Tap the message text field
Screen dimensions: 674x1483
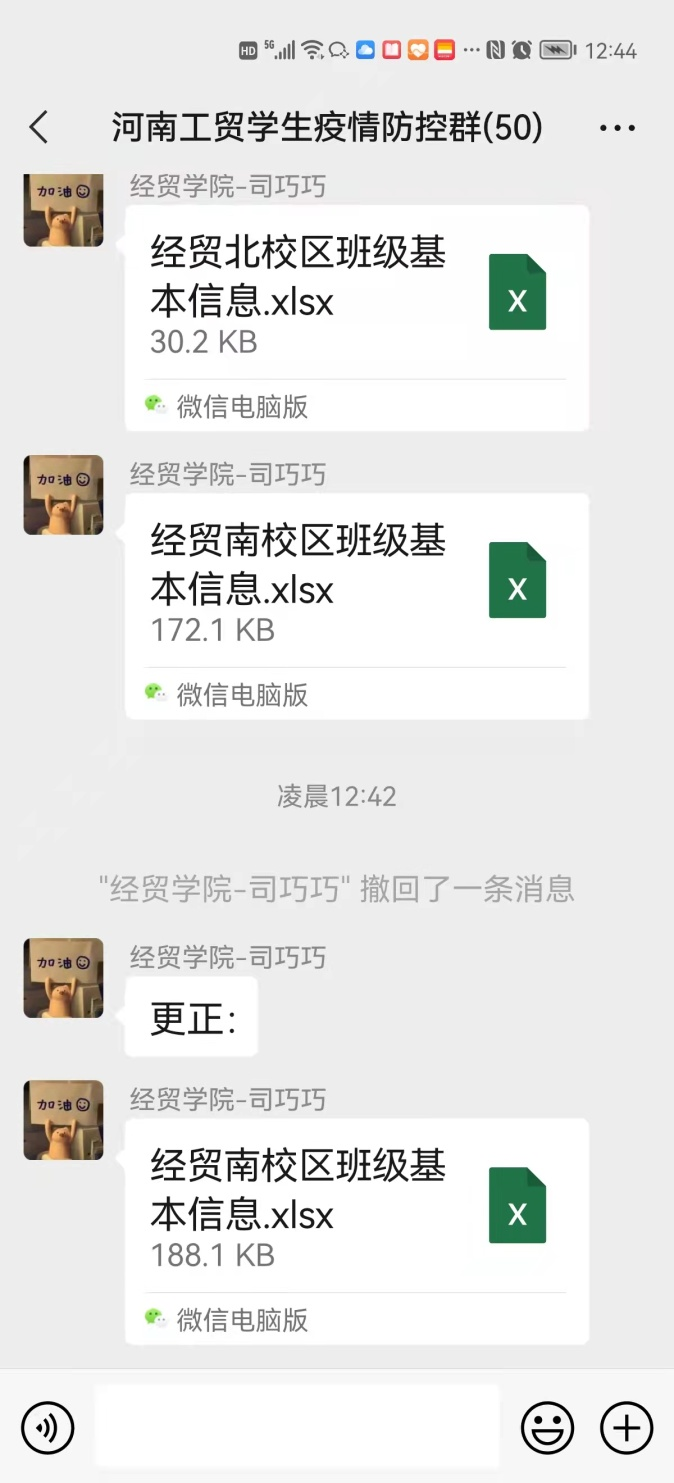coord(297,1427)
